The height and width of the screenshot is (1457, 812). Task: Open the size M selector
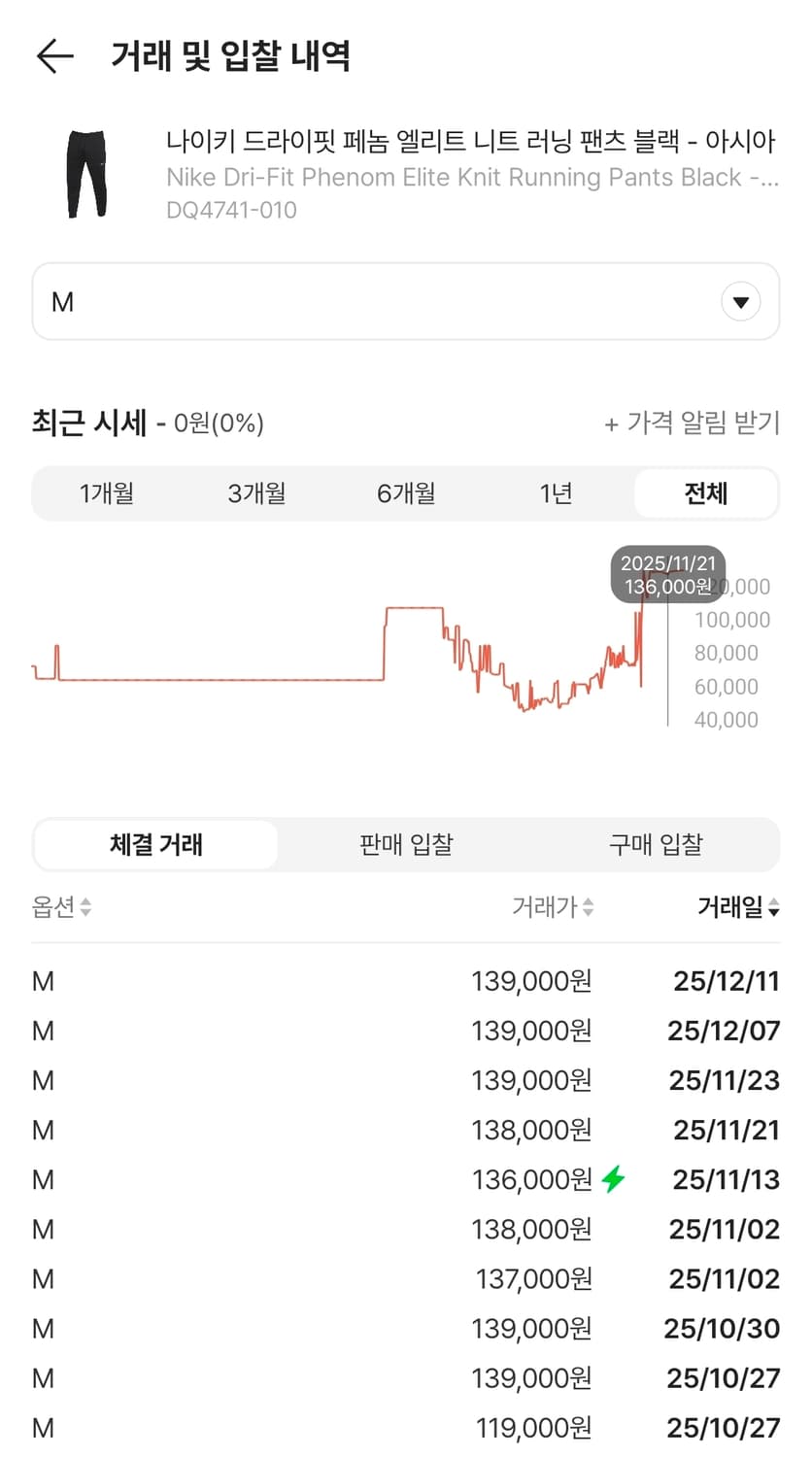pyautogui.click(x=405, y=301)
